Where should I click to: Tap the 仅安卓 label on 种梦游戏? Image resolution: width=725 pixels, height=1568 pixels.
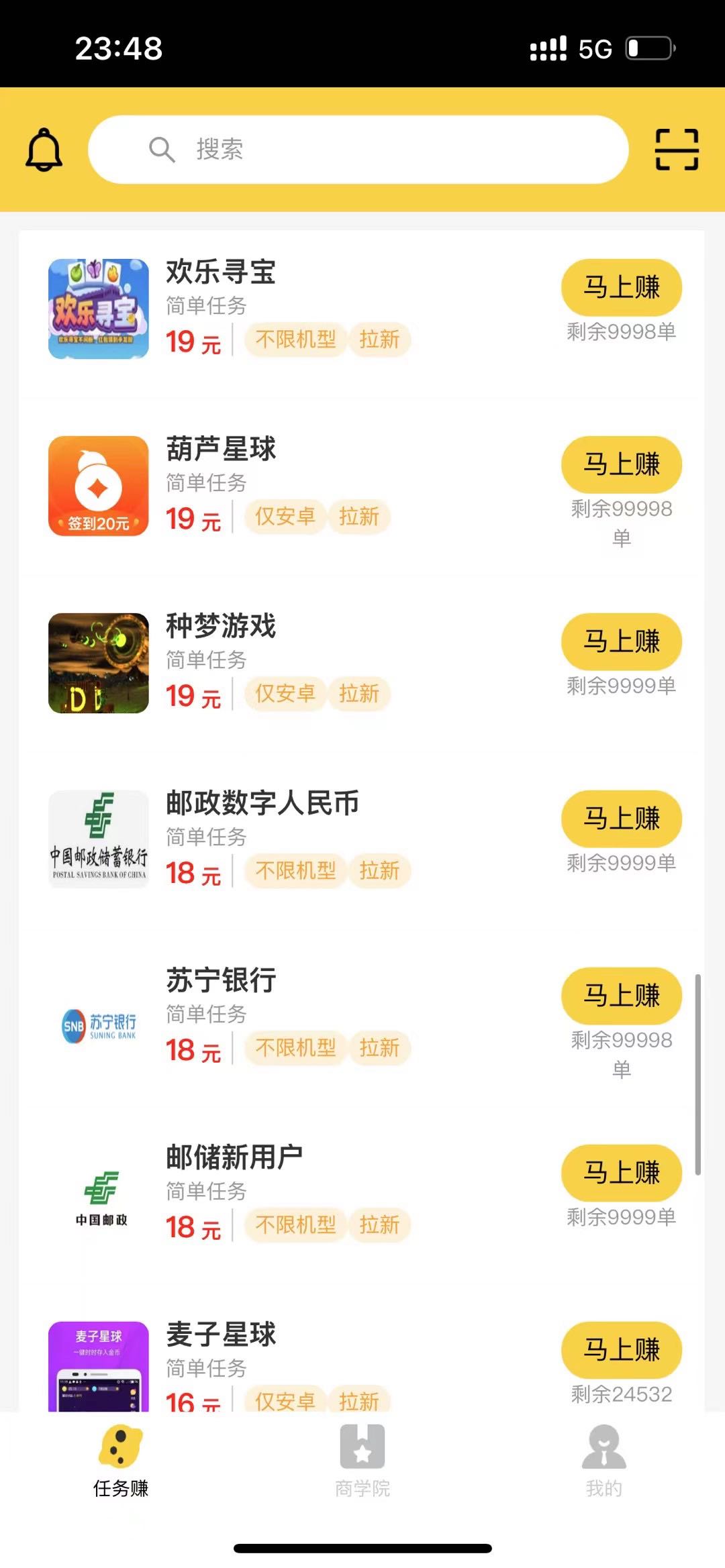285,694
